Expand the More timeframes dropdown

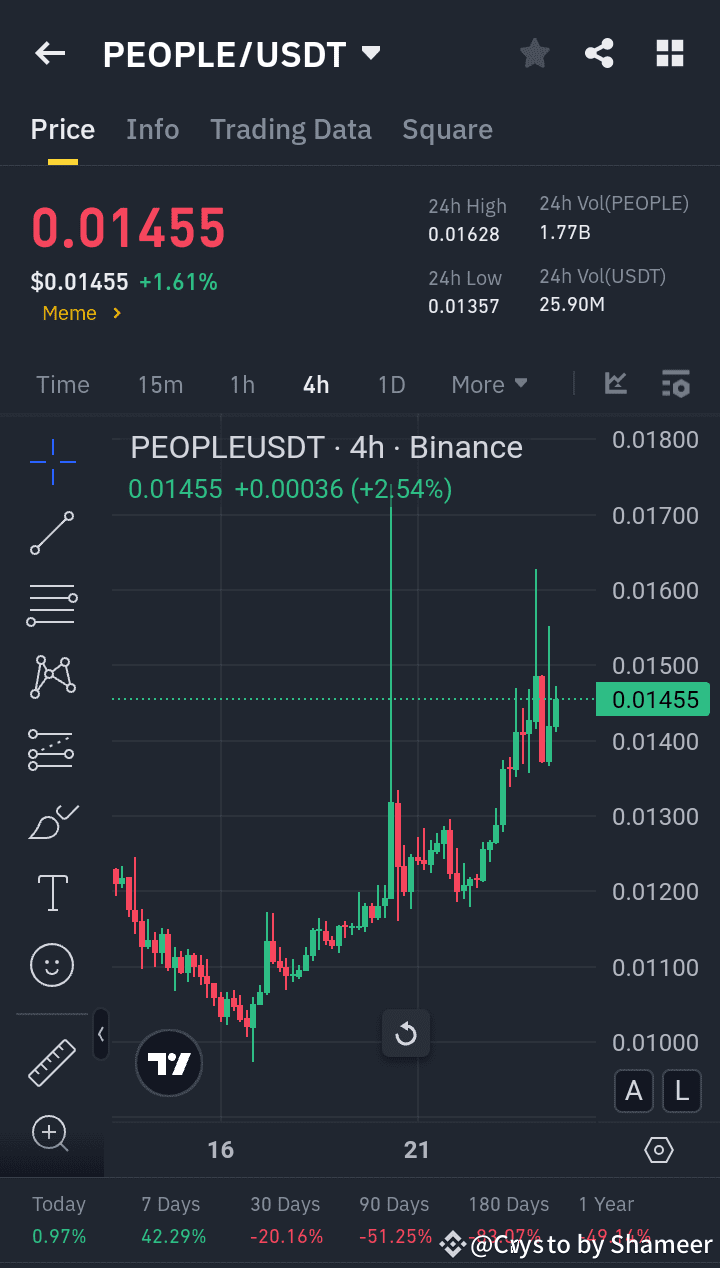click(x=489, y=384)
